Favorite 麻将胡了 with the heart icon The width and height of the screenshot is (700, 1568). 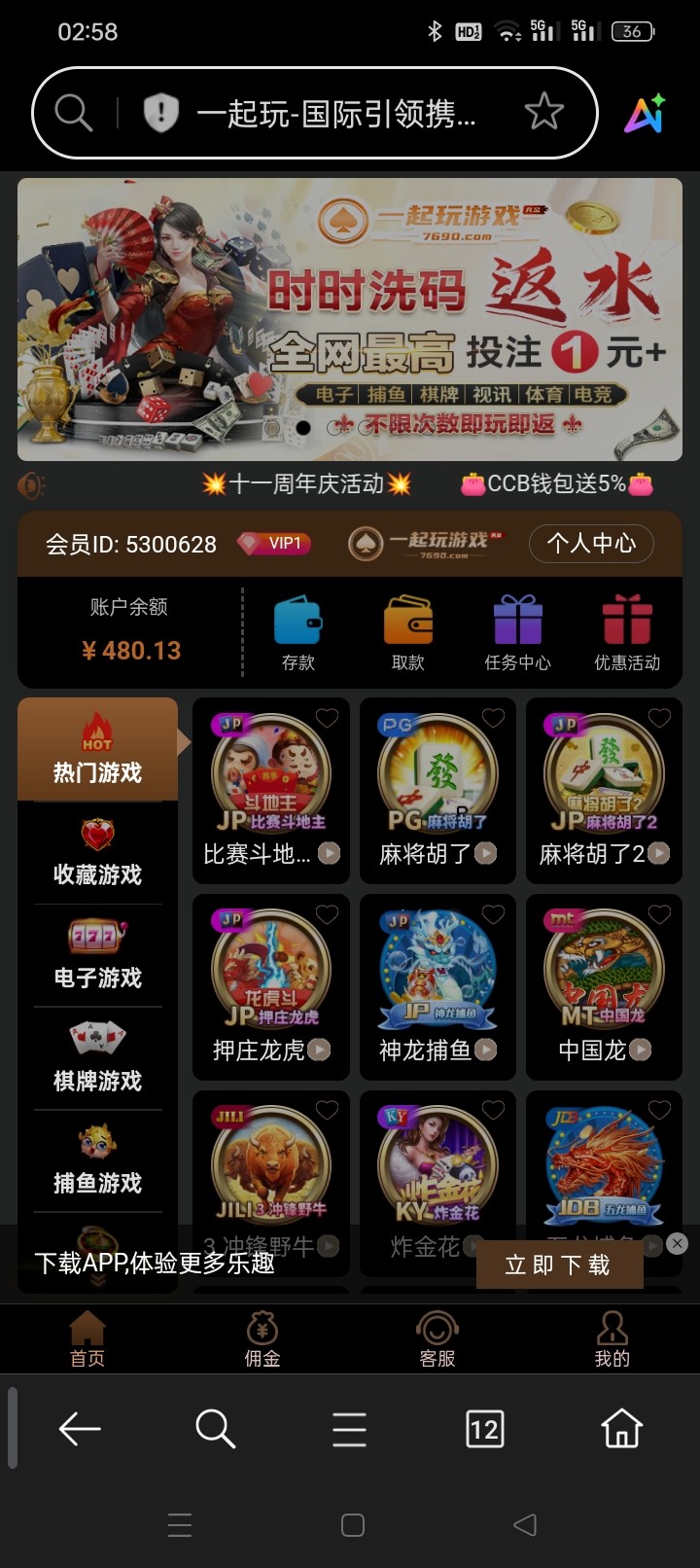[493, 718]
